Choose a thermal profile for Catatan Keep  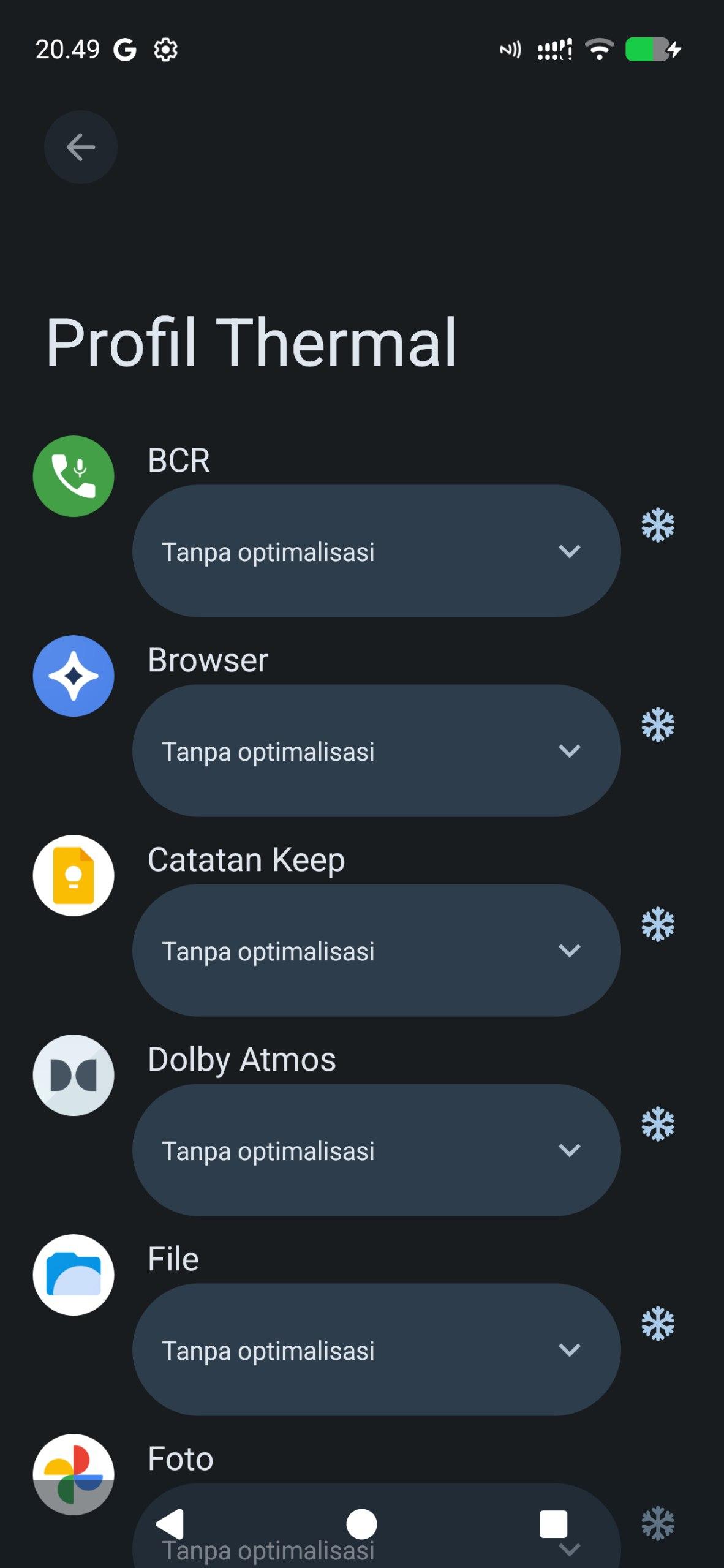(376, 951)
